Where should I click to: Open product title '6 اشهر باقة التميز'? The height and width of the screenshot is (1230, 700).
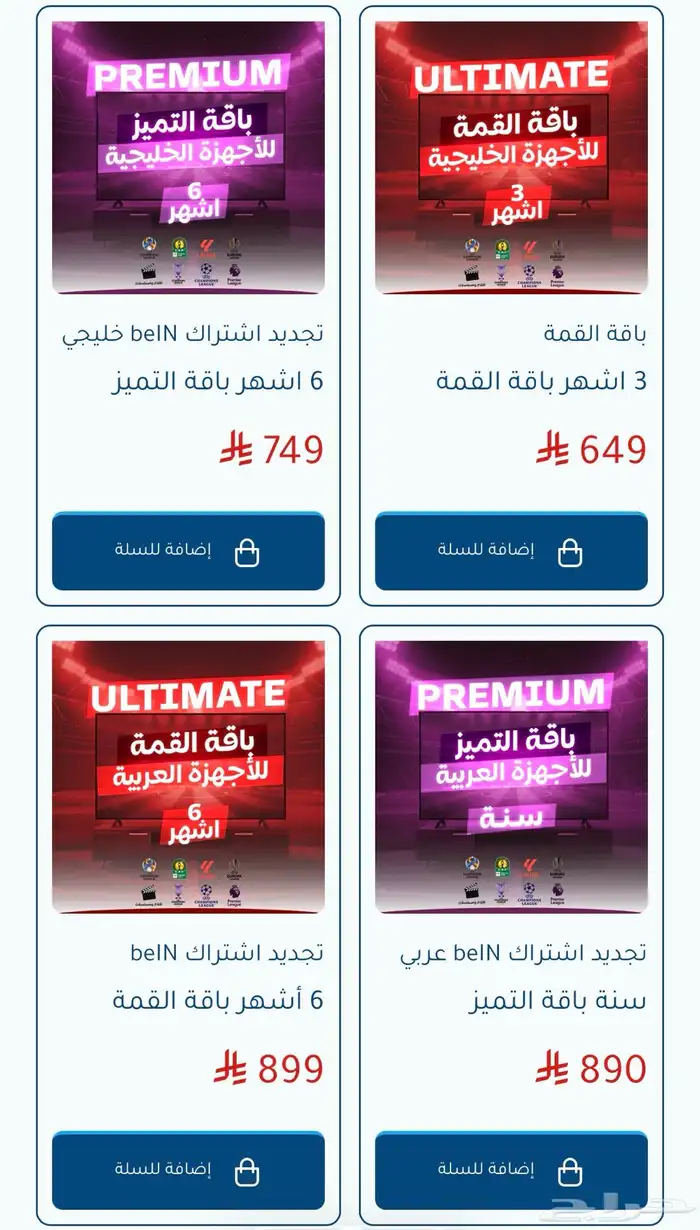click(217, 382)
